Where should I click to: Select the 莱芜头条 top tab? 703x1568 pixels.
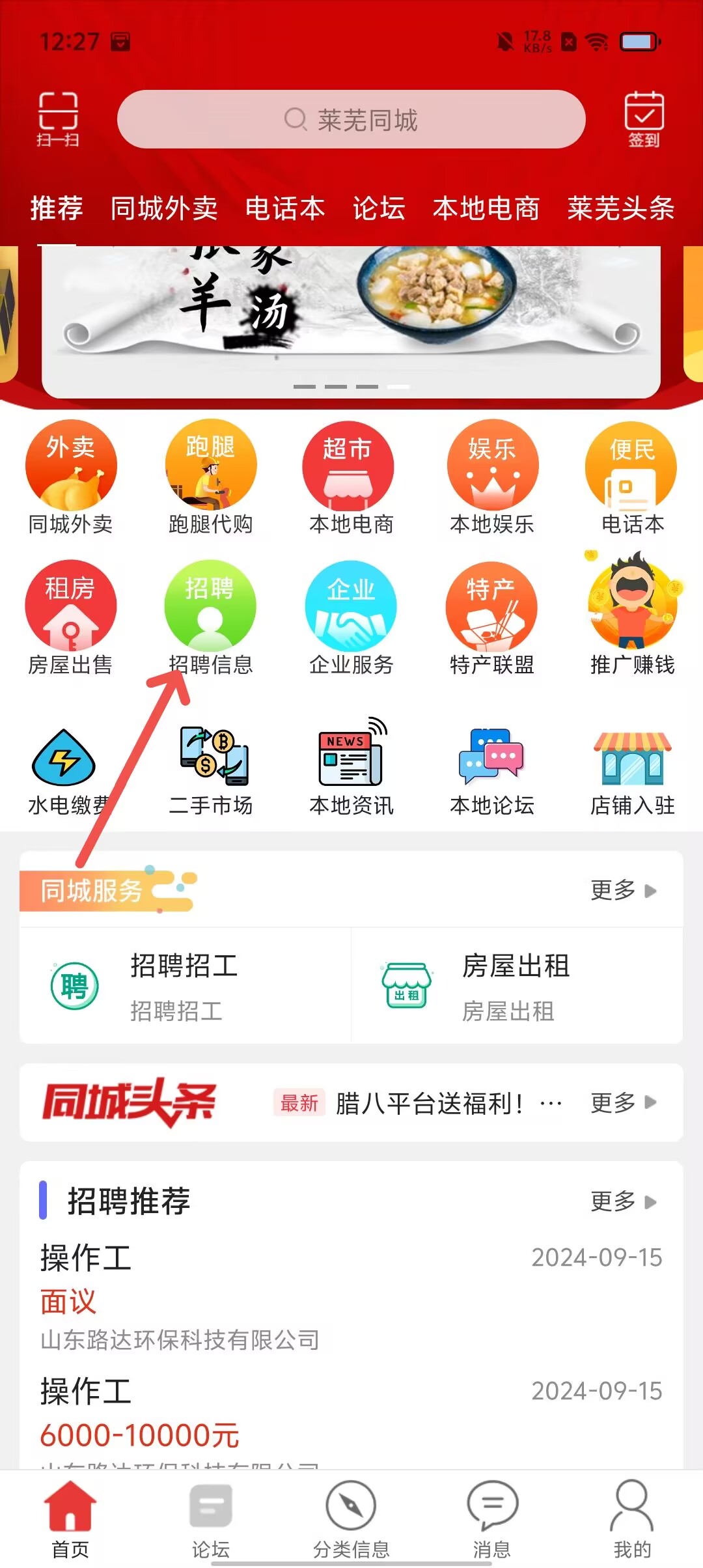(620, 208)
